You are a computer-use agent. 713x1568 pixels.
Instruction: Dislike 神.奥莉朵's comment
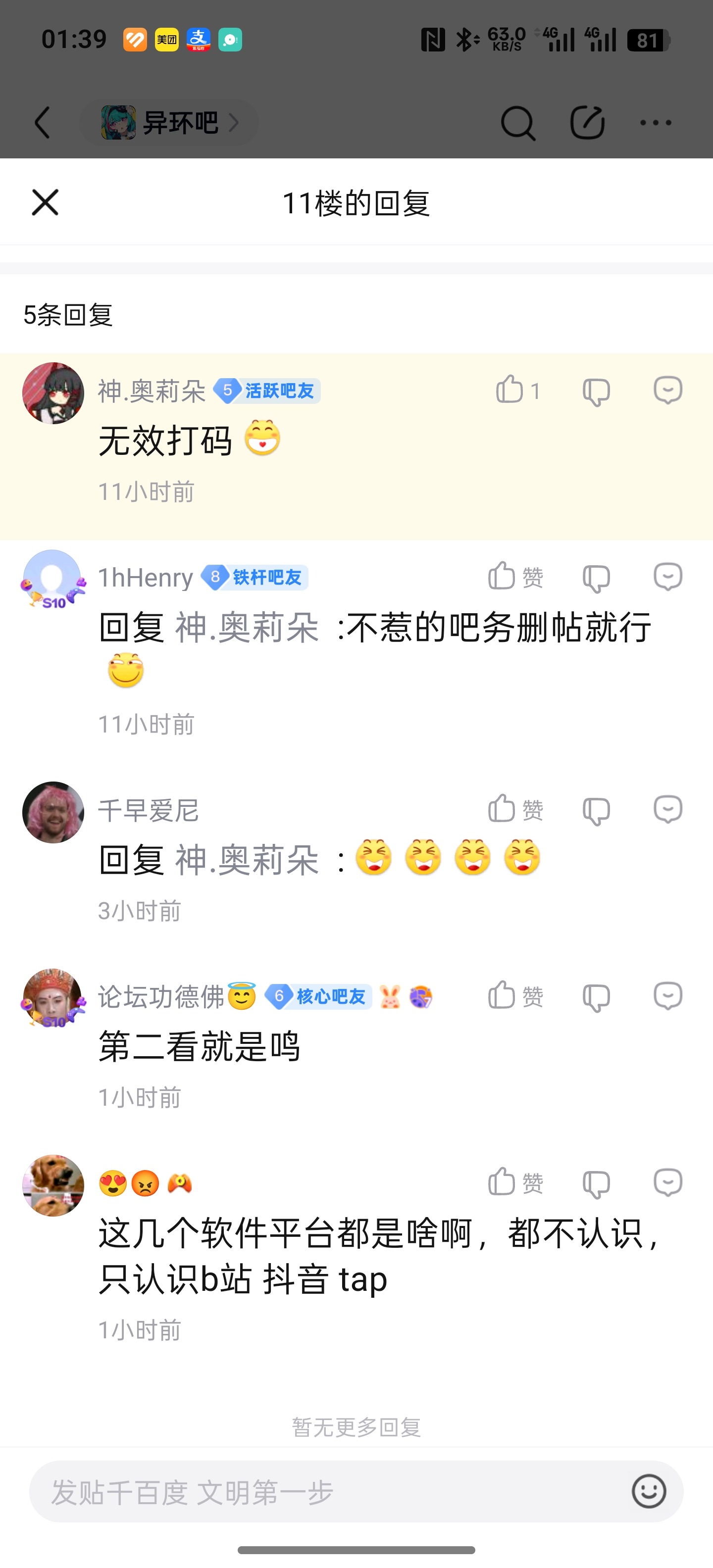pos(596,392)
